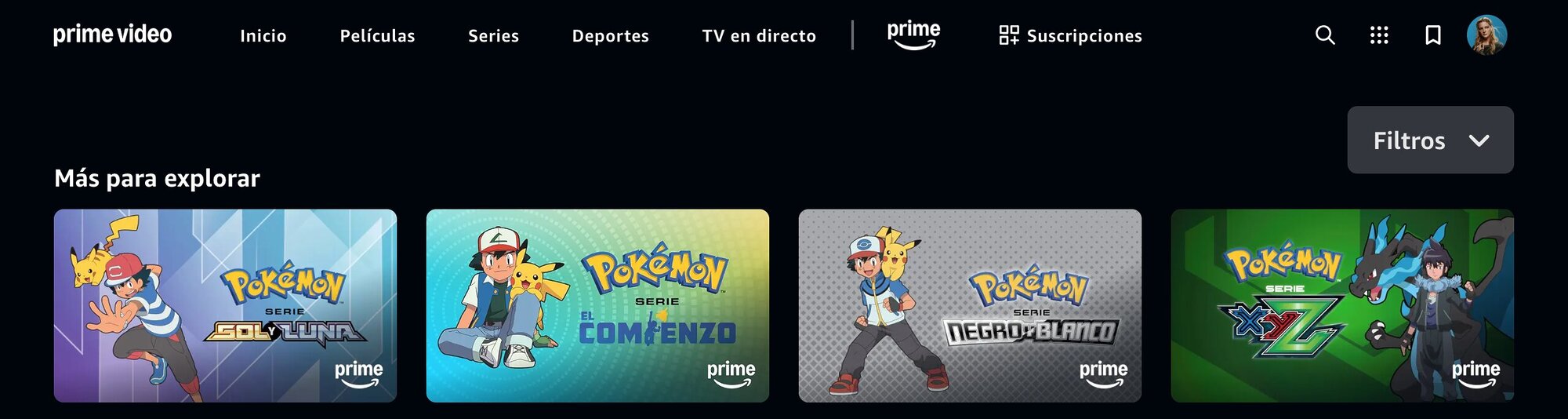Viewport: 1568px width, 419px height.
Task: Open Pokémon Serie XYZ
Action: tap(1341, 306)
